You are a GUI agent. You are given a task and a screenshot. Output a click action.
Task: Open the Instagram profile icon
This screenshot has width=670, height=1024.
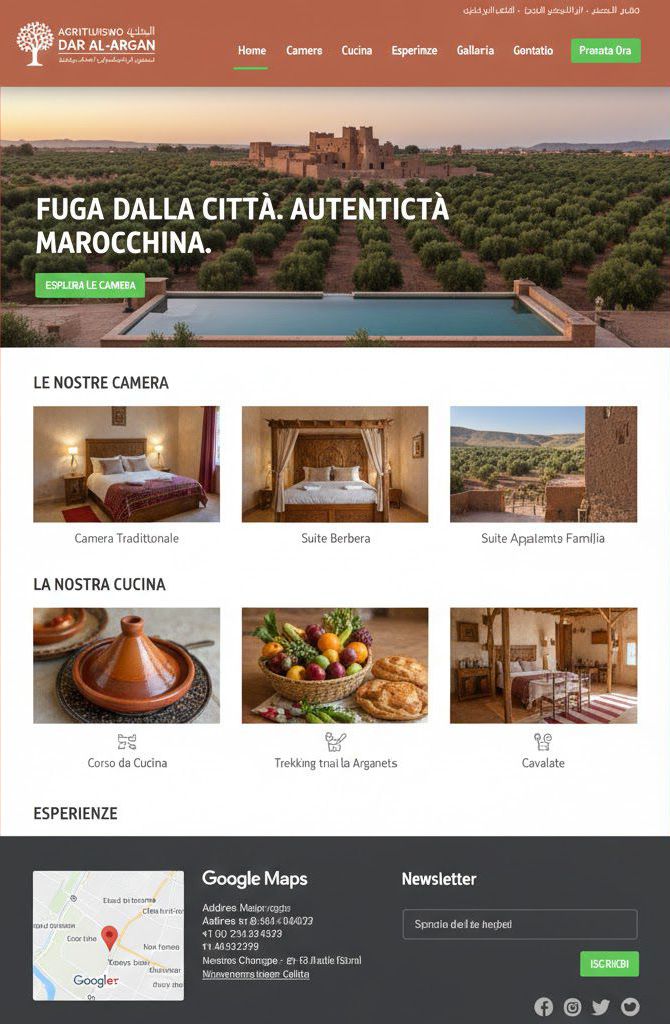click(x=572, y=1007)
